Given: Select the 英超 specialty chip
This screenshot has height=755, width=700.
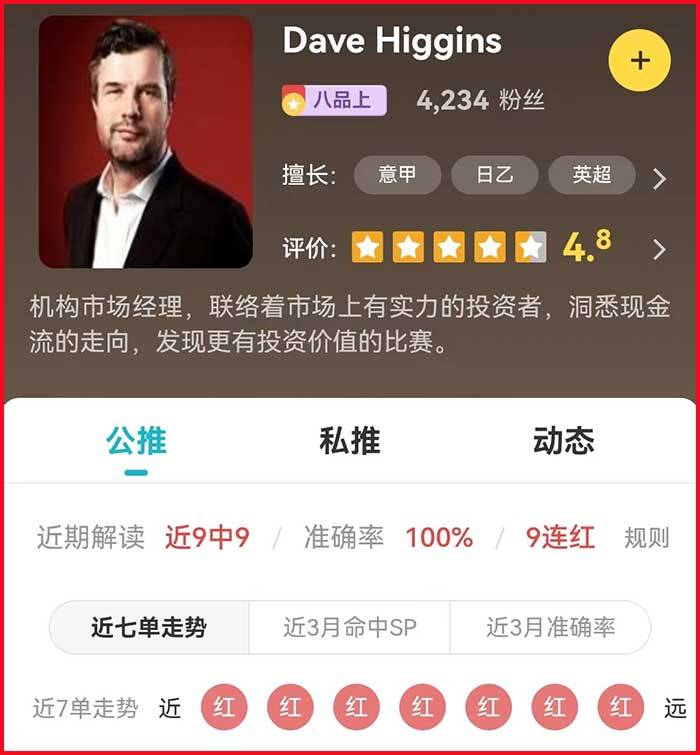Looking at the screenshot, I should [591, 175].
